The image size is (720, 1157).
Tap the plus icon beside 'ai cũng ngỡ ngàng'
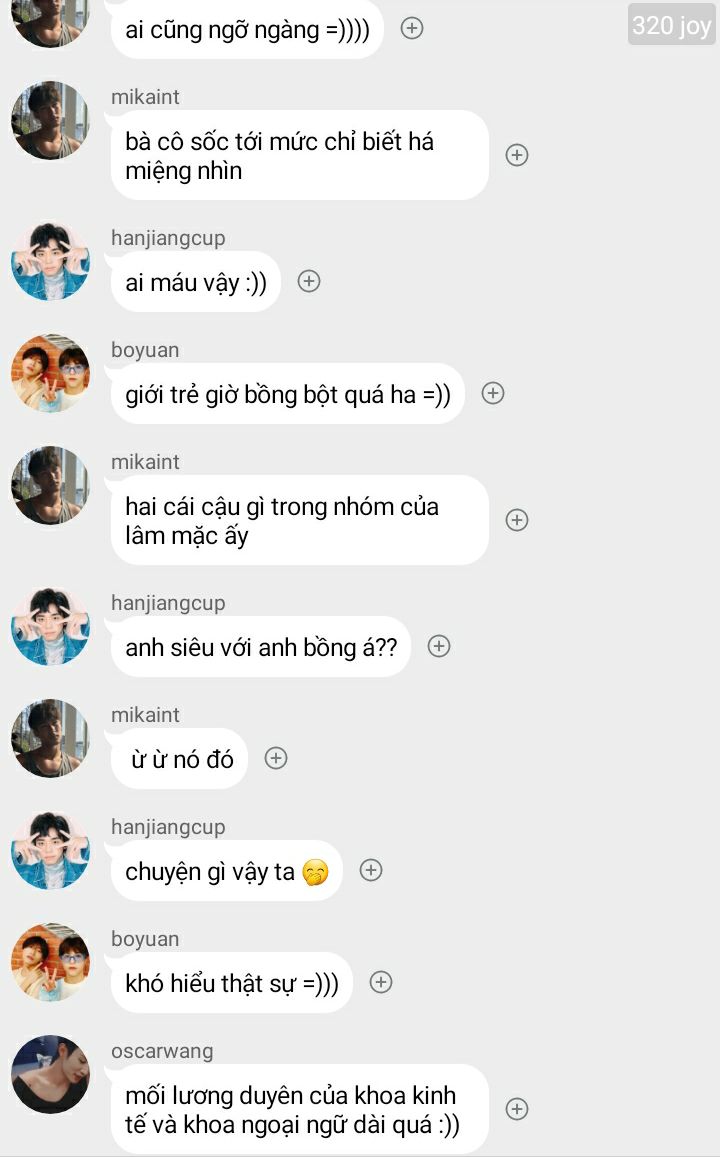tap(412, 28)
